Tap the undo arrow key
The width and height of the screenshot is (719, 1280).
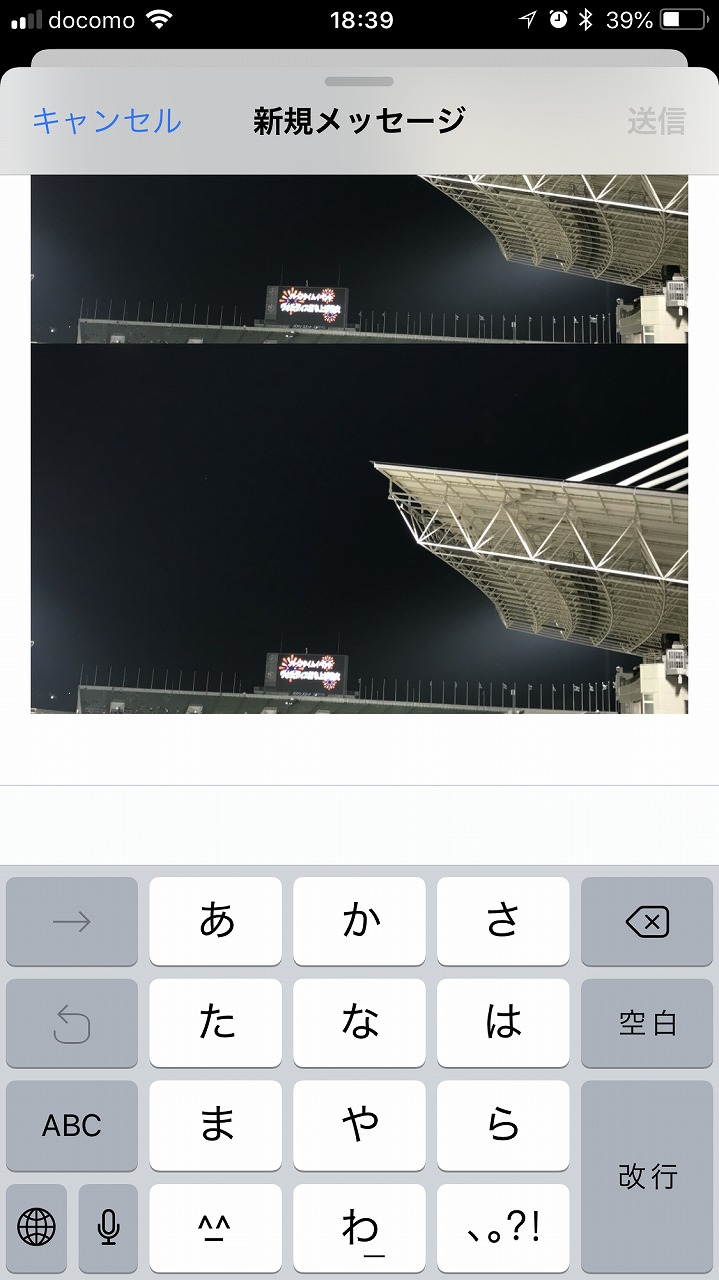(72, 1023)
